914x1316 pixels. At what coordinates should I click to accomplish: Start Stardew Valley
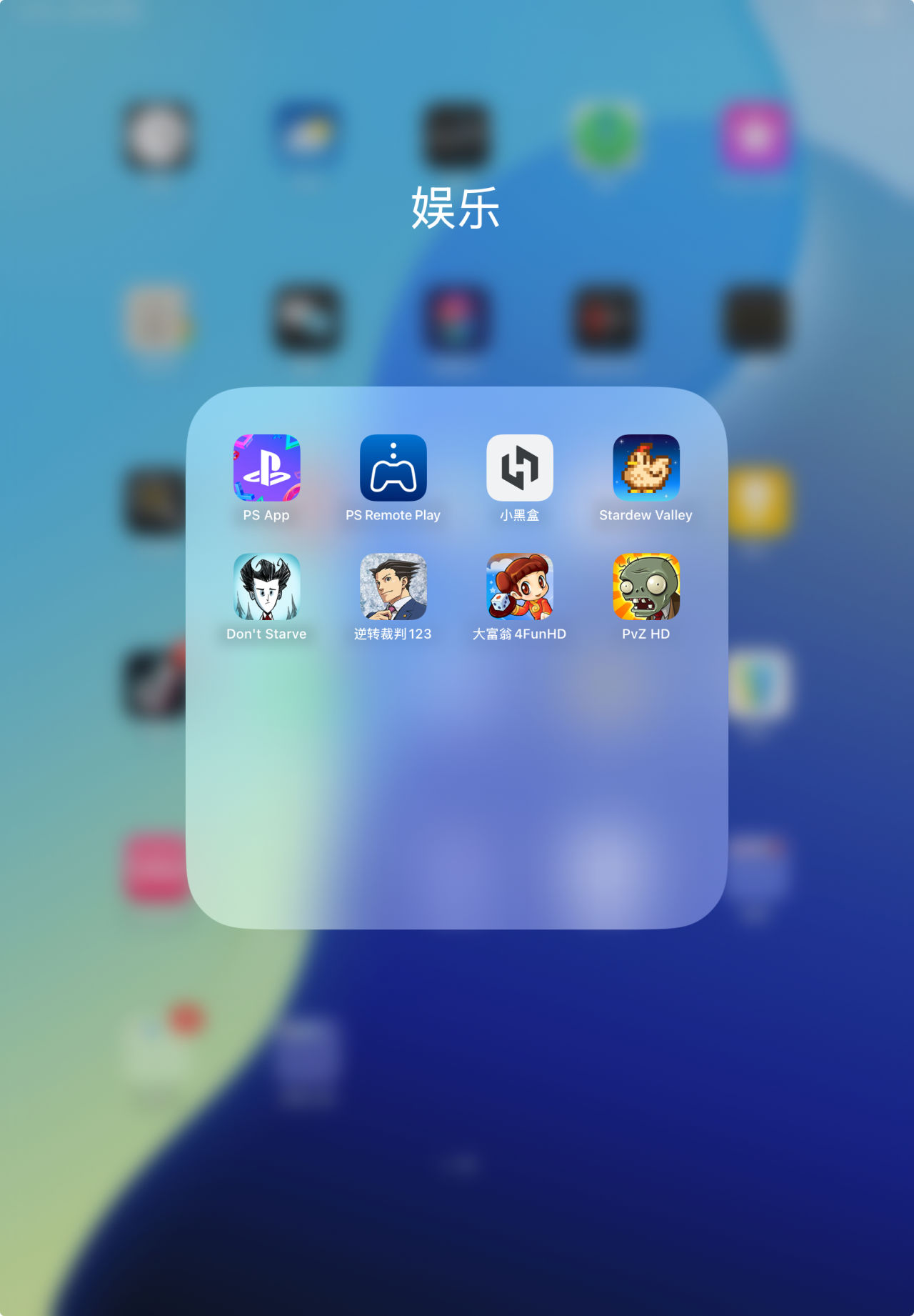click(646, 468)
